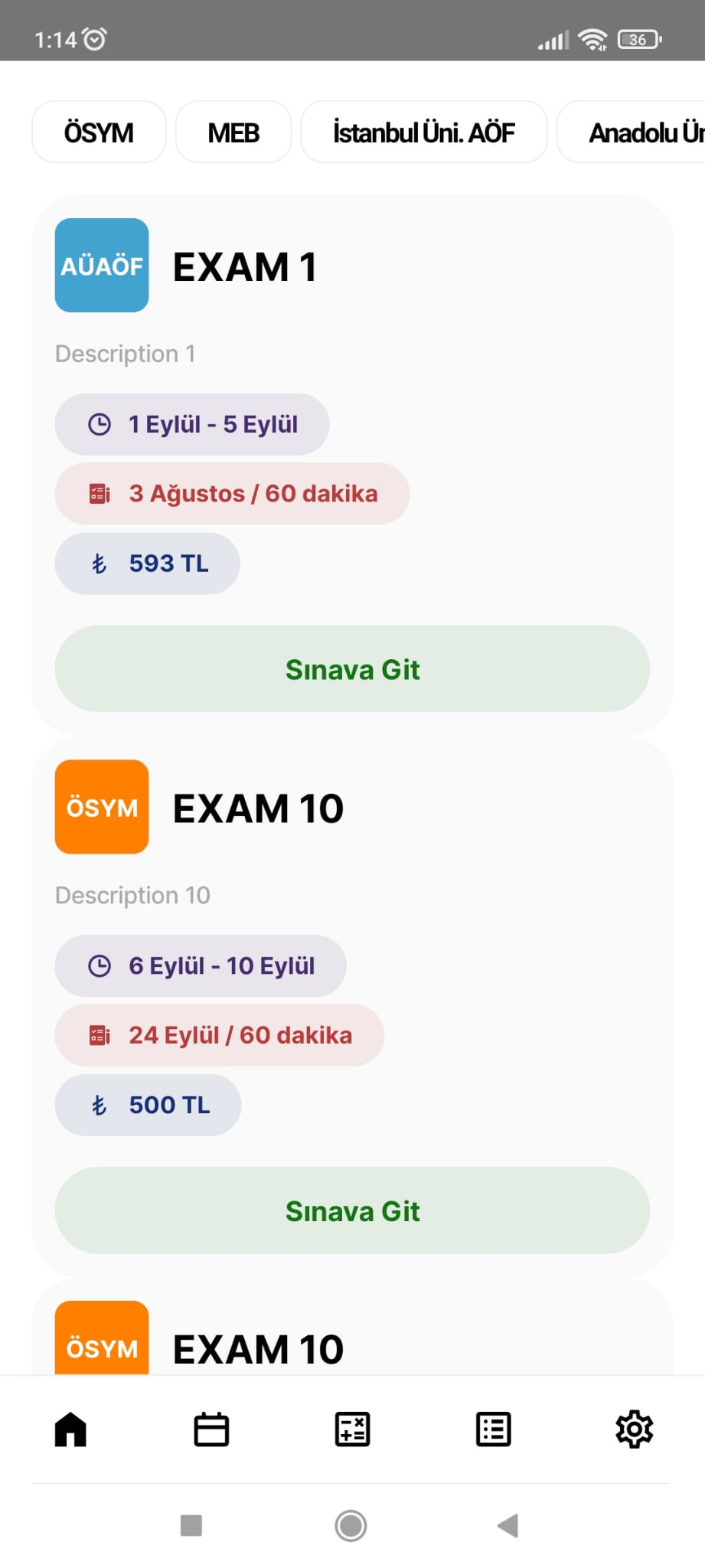Screen dimensions: 705x1568
Task: Choose the İstanbul Üni. AÖF chip
Action: [x=424, y=132]
